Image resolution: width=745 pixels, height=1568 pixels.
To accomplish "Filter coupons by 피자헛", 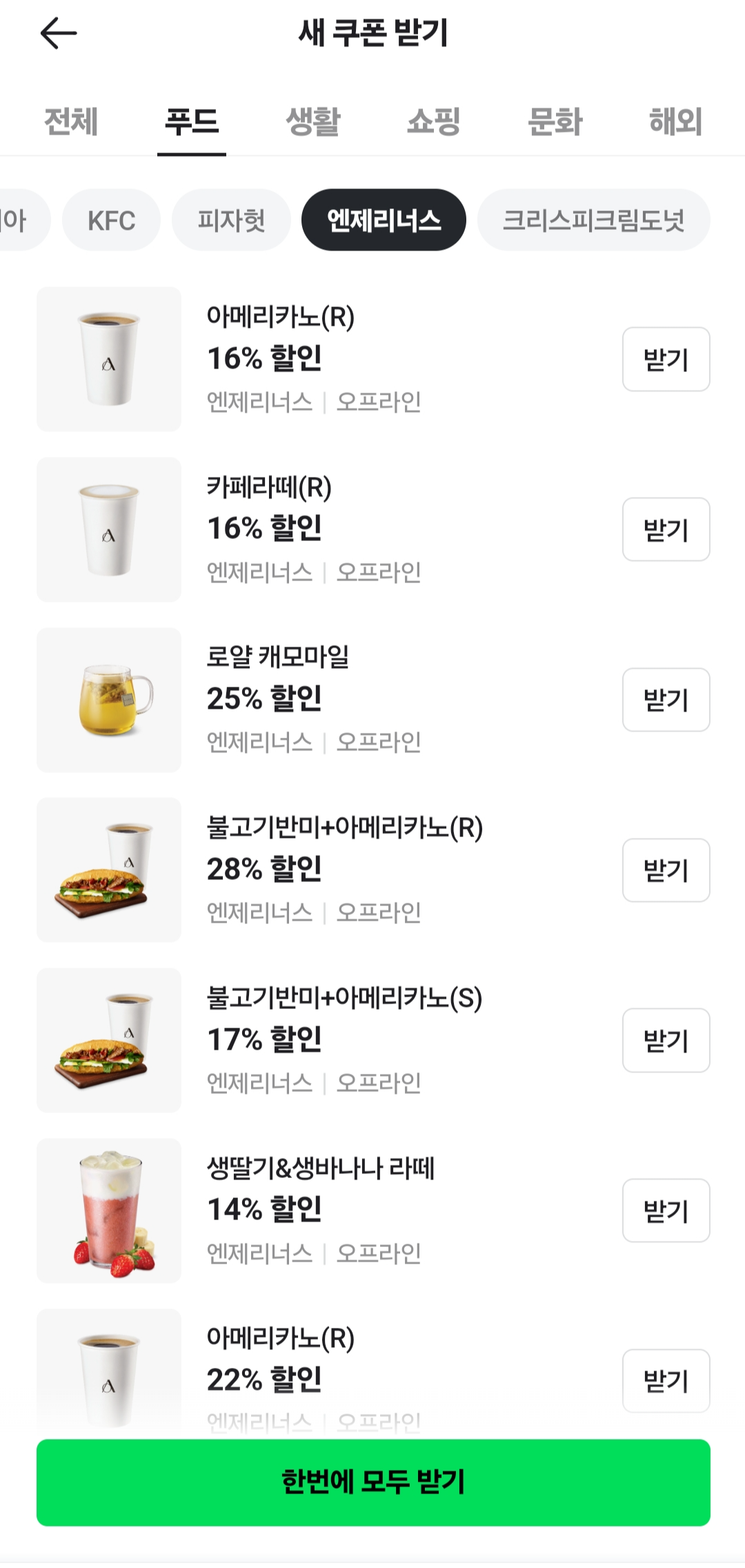I will point(231,219).
